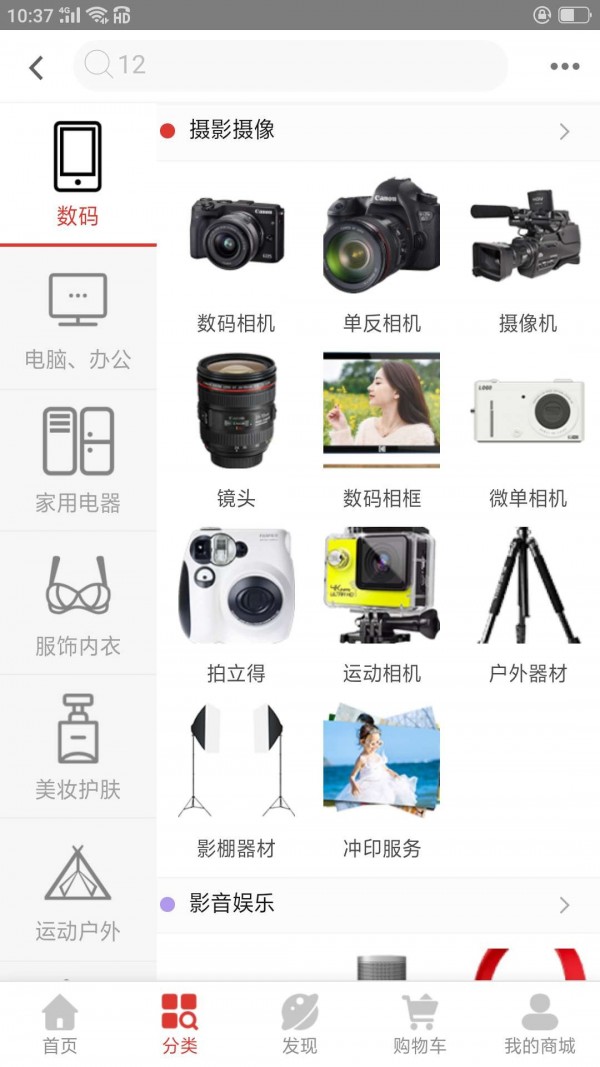The width and height of the screenshot is (600, 1067).
Task: Choose the 美妆护肤 category
Action: click(x=78, y=747)
